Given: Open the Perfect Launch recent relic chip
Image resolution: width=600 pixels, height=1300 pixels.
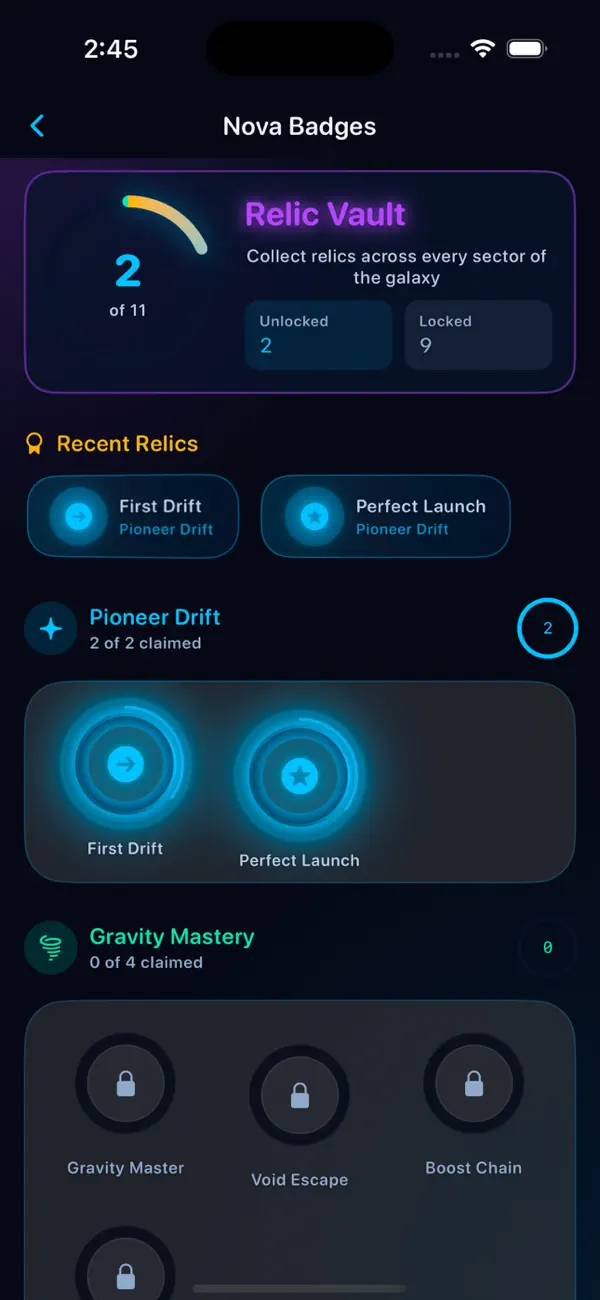Looking at the screenshot, I should (386, 516).
